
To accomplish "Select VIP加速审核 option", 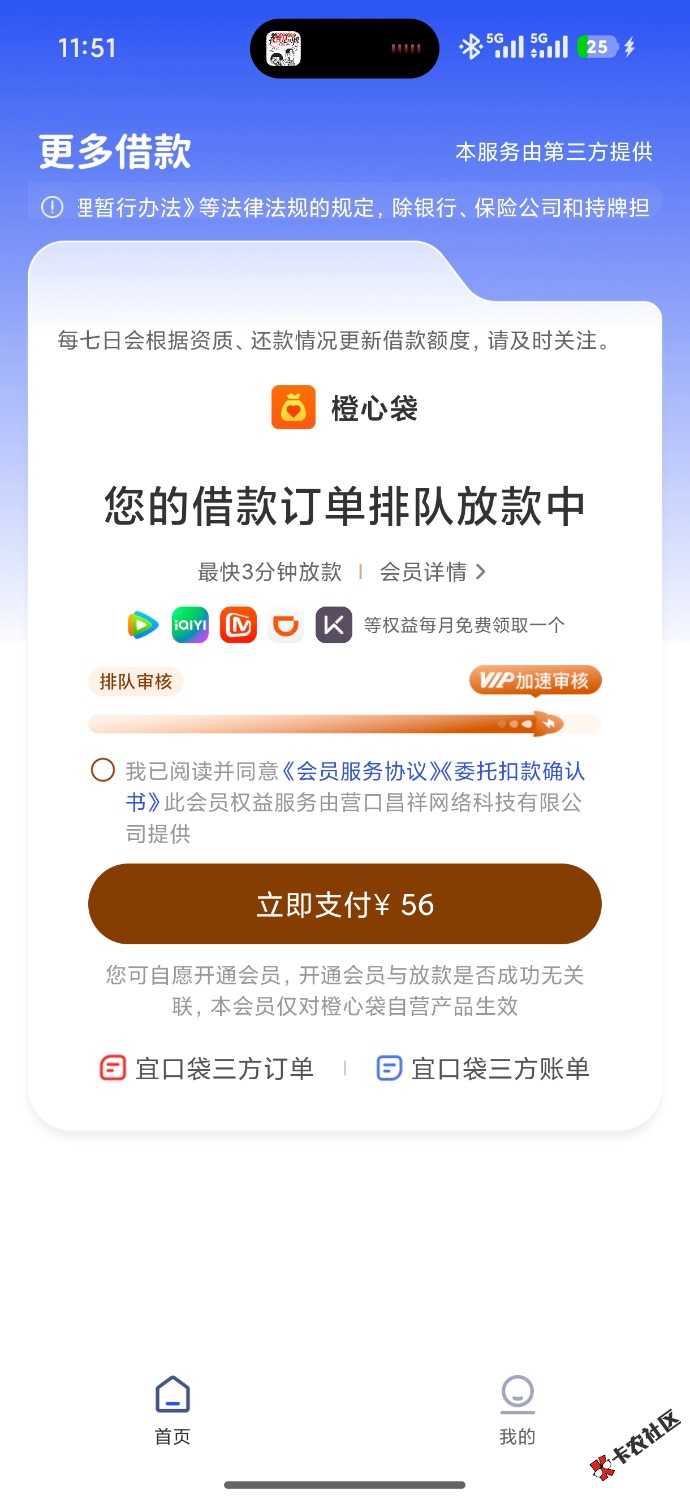I will point(535,682).
